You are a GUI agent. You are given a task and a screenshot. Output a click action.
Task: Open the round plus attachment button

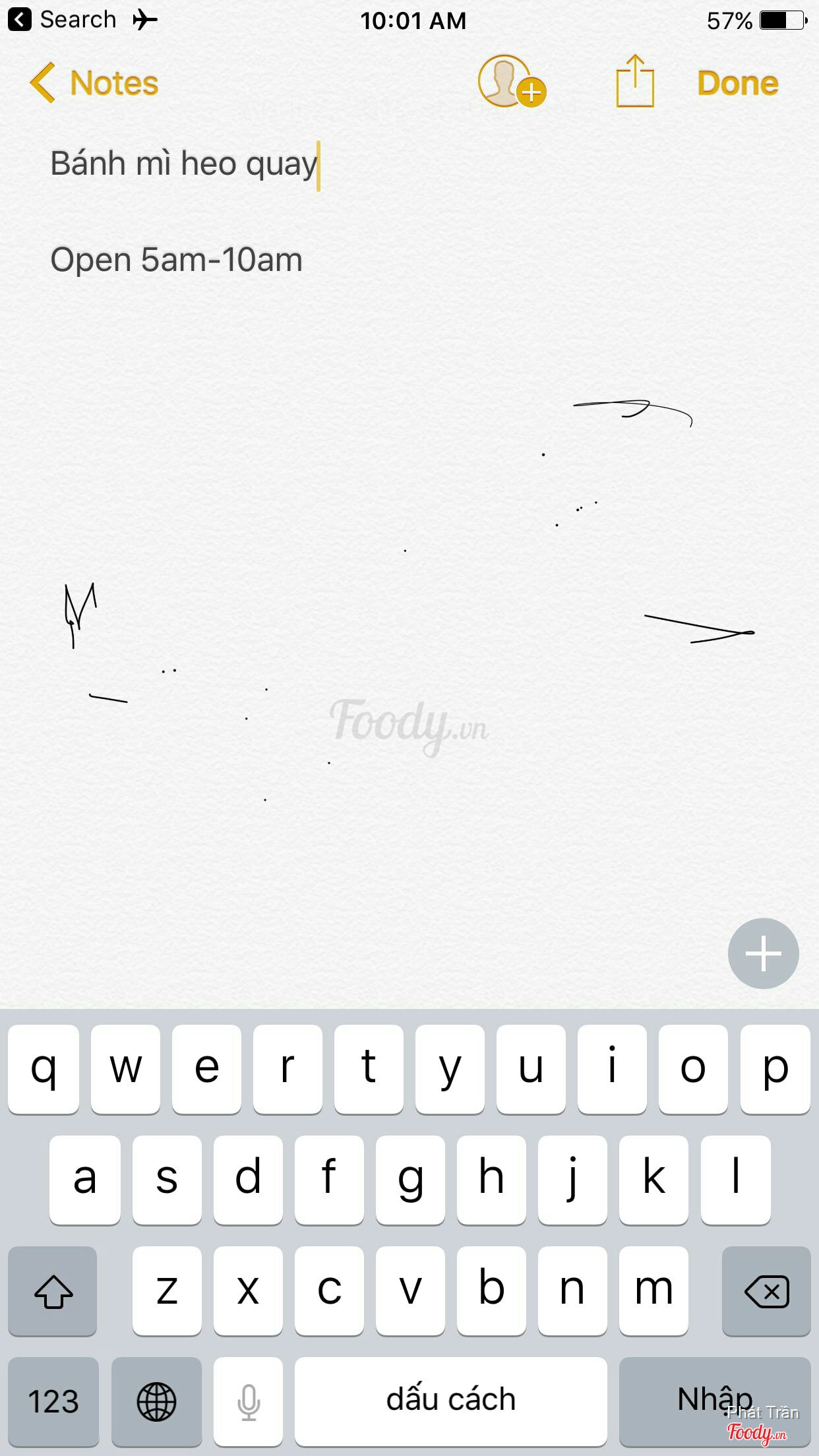[763, 953]
